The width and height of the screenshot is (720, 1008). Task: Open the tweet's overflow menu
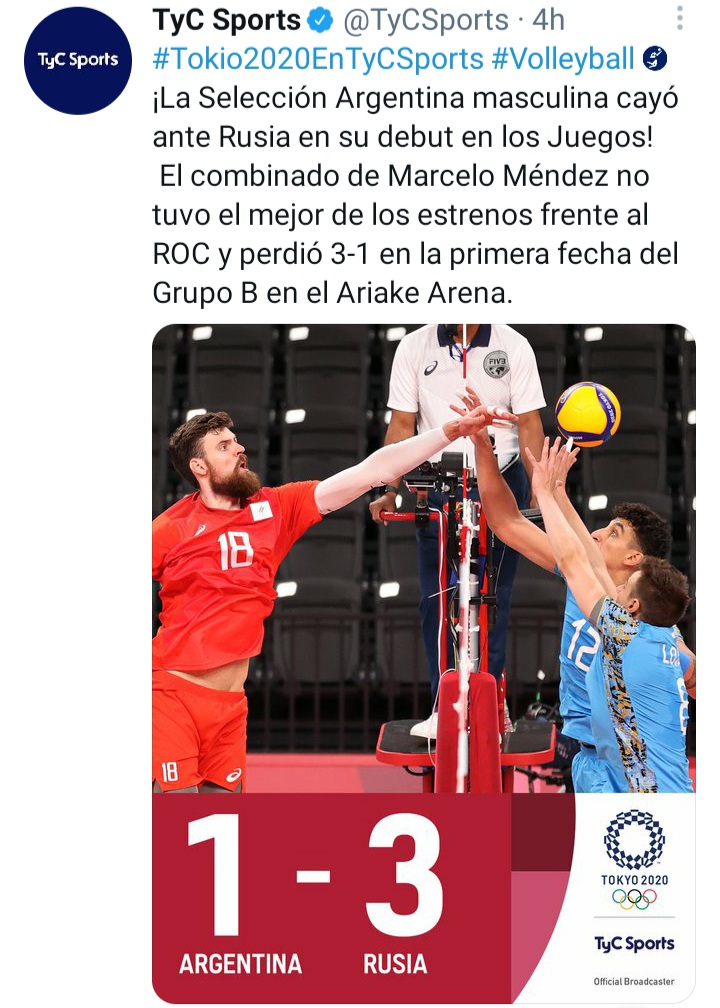[679, 19]
